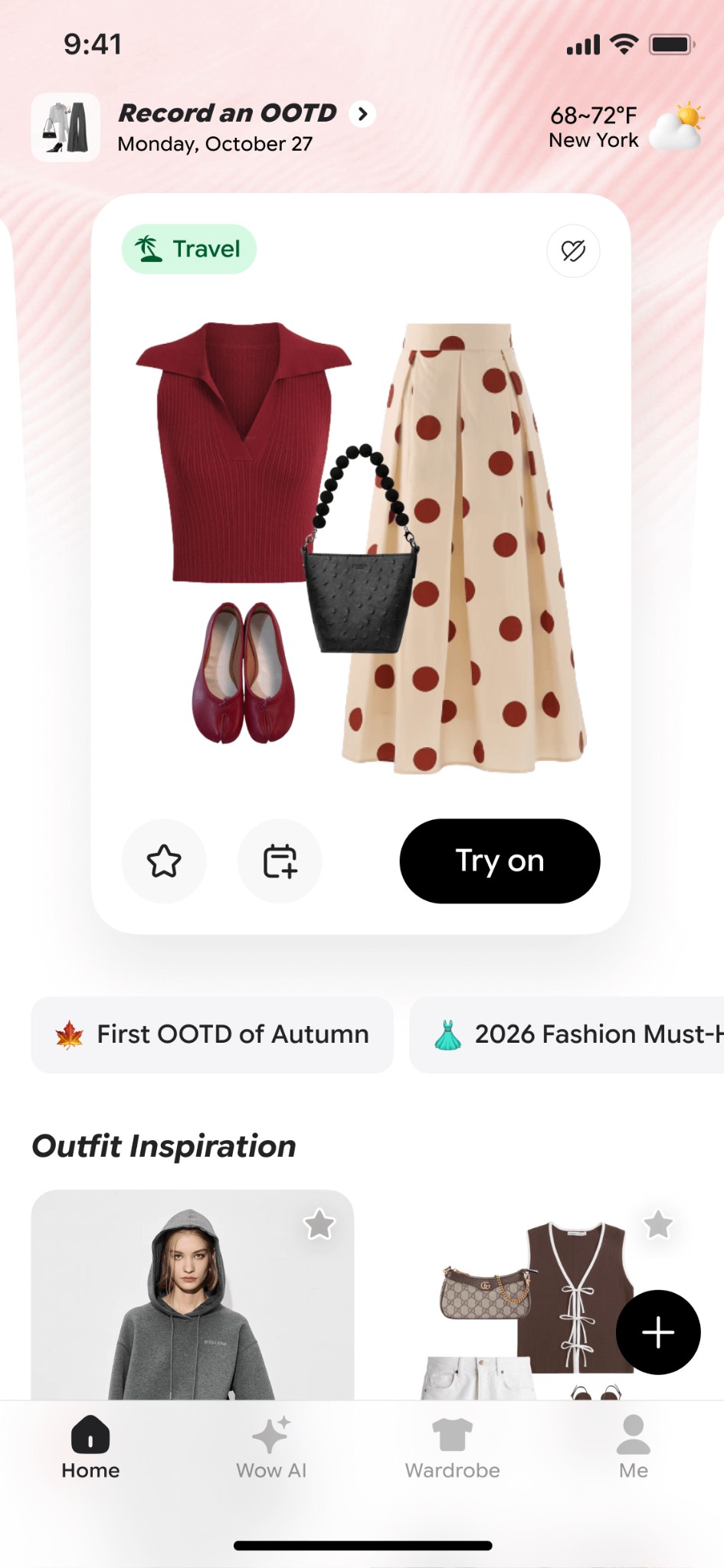Open the Travel category tag
This screenshot has height=1568, width=724.
point(188,248)
